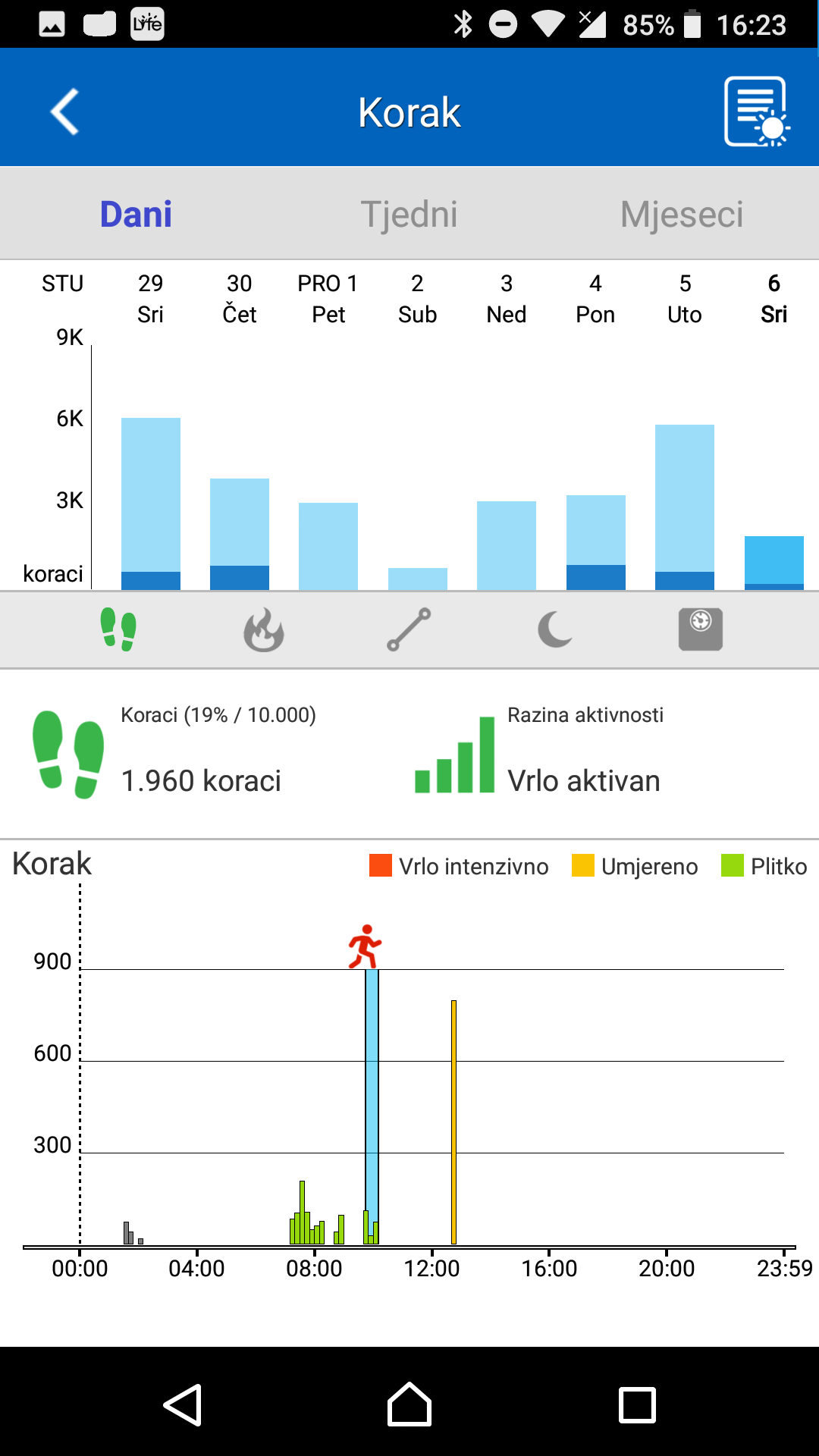
Task: Select the bar for 30 Čet
Action: [x=240, y=534]
